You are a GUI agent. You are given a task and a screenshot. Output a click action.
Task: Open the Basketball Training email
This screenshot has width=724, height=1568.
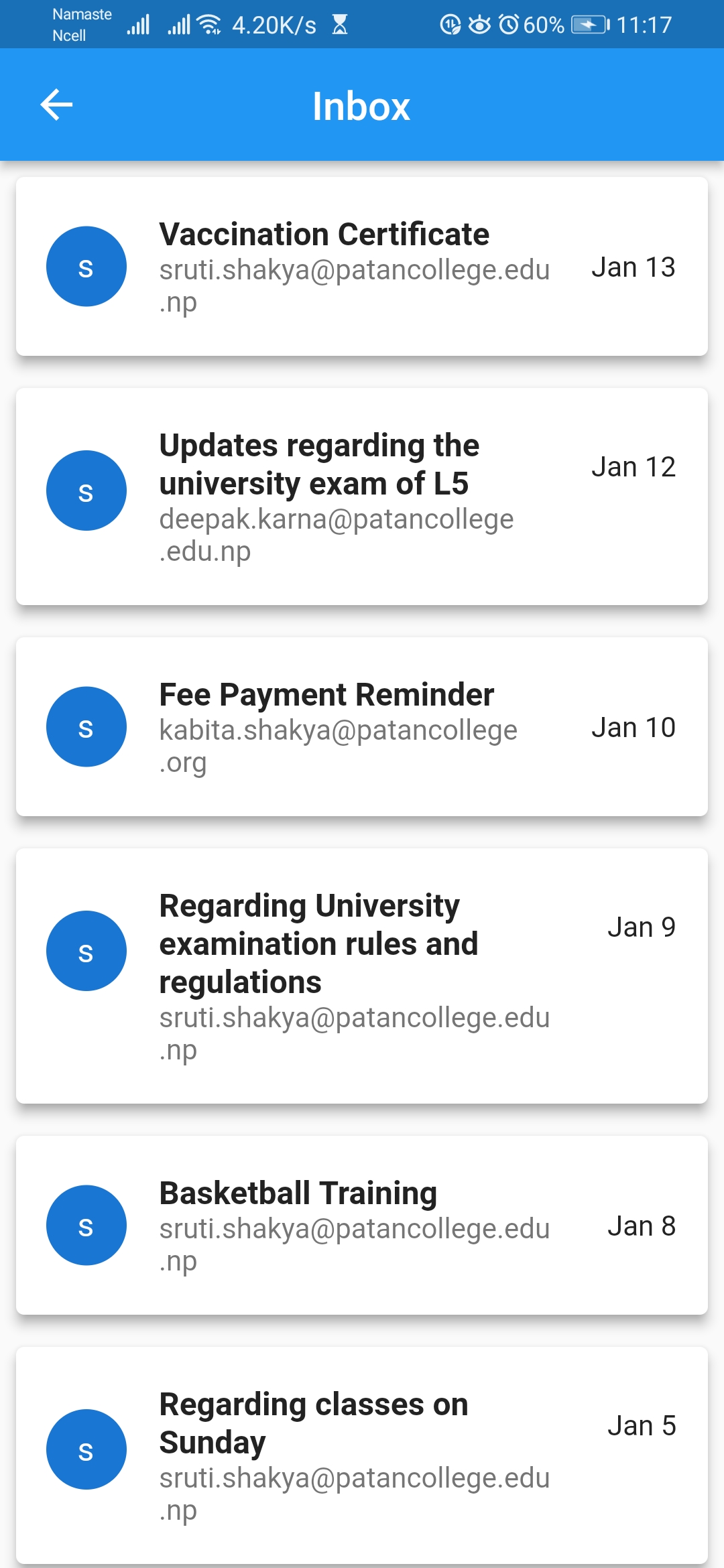[362, 1225]
